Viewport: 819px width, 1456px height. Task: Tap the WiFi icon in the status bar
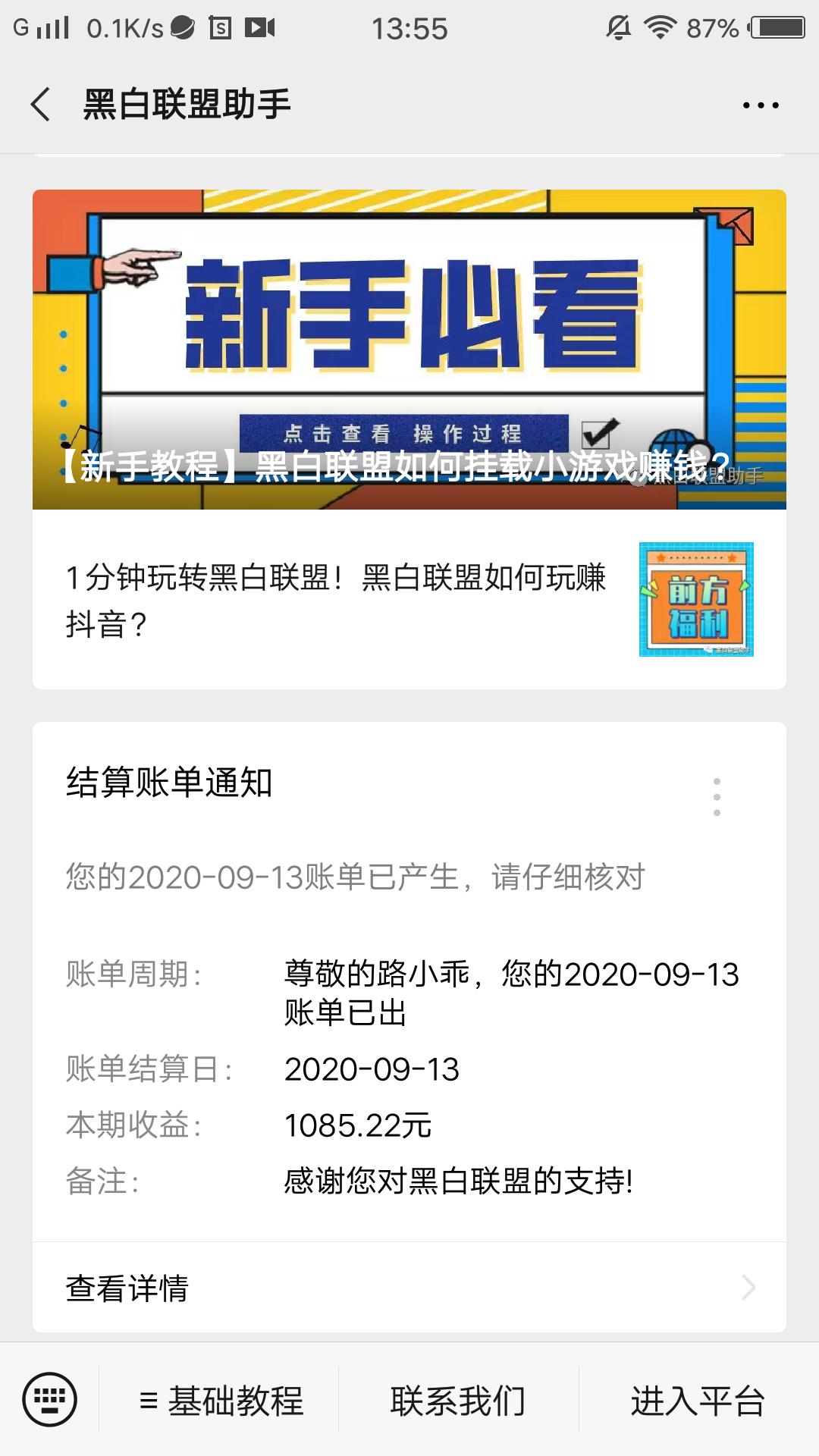[660, 28]
